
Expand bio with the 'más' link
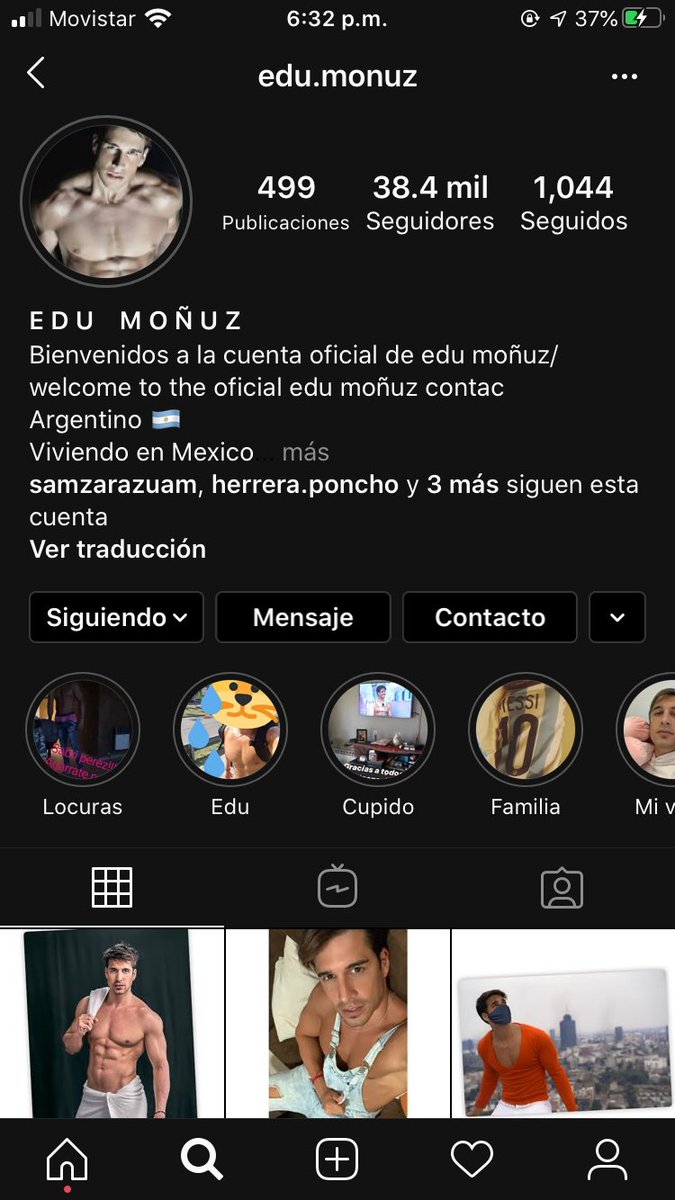pyautogui.click(x=305, y=452)
